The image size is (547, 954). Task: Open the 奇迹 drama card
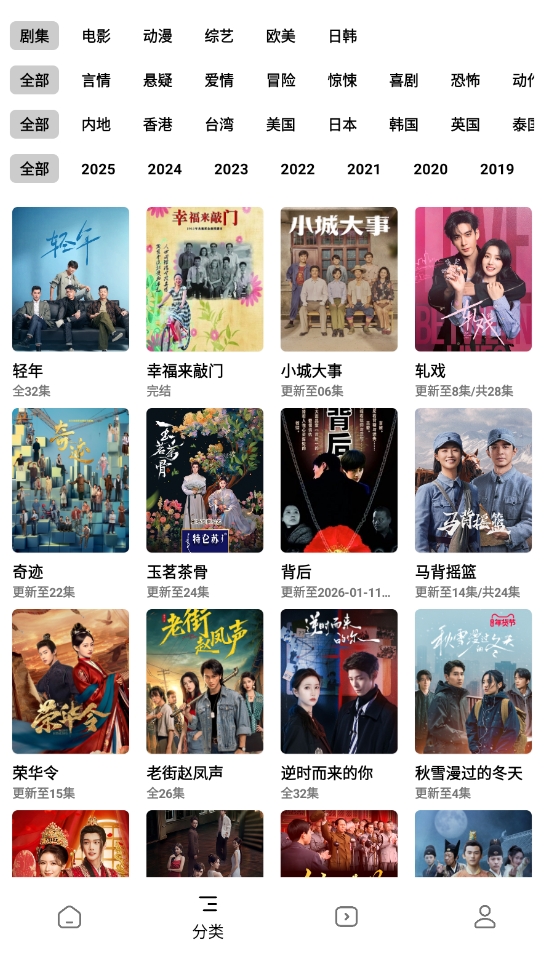[x=71, y=480]
